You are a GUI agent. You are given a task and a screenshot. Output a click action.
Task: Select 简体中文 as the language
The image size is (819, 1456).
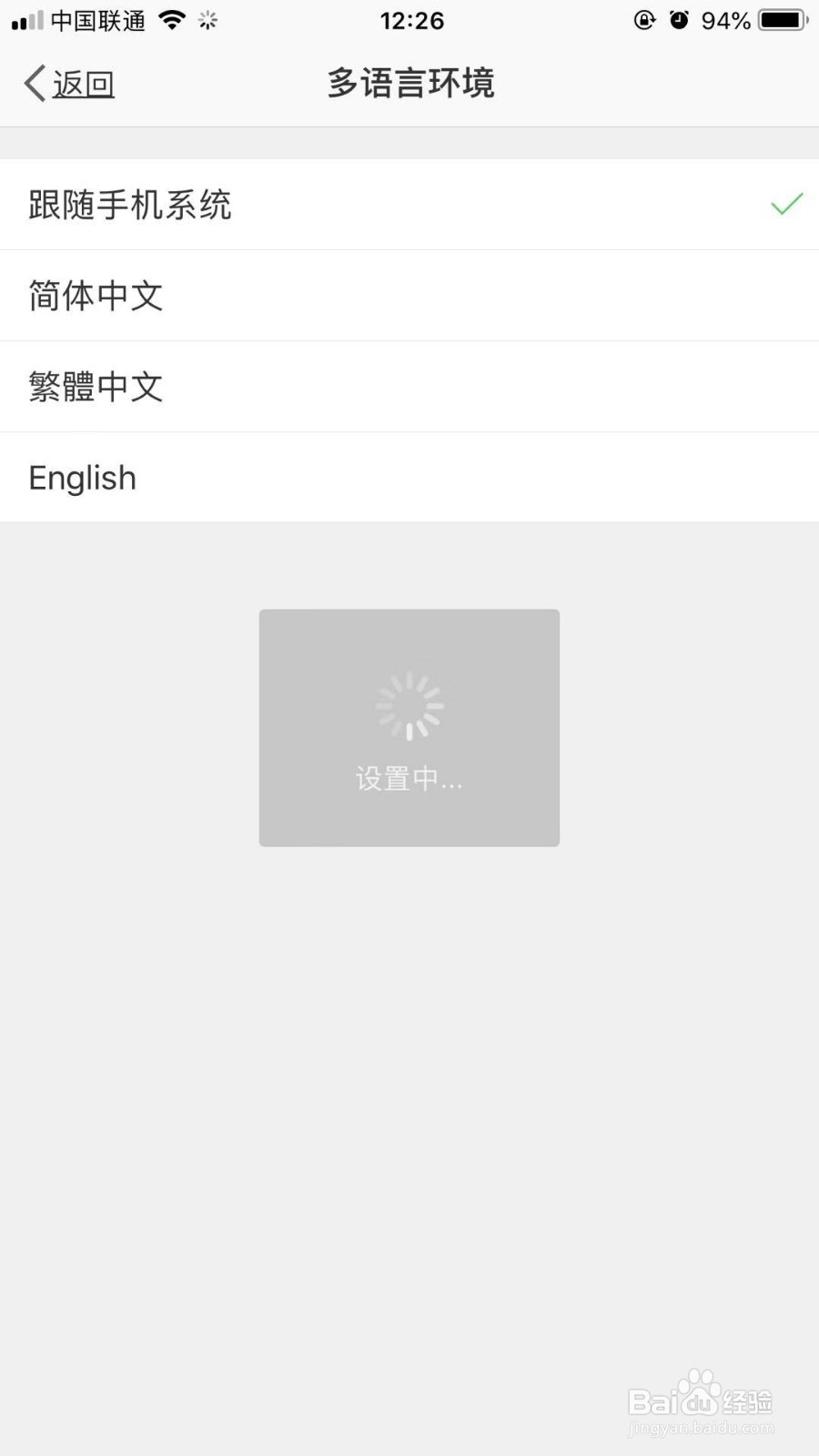click(96, 295)
